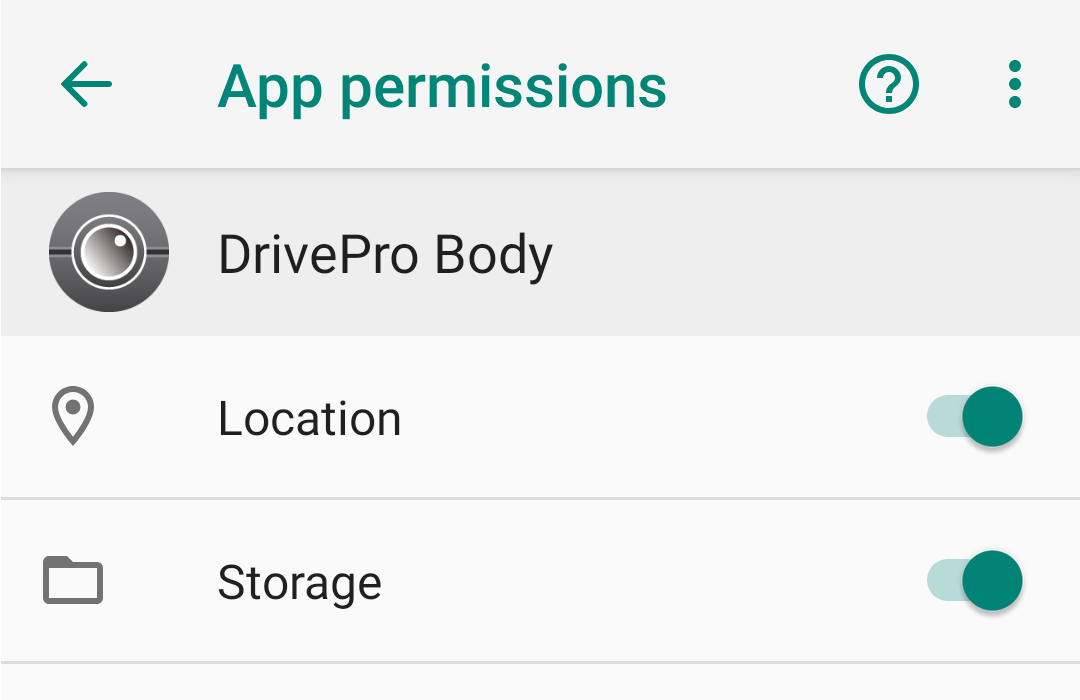Viewport: 1080px width, 700px height.
Task: Turn off the Location permission switch
Action: [975, 416]
